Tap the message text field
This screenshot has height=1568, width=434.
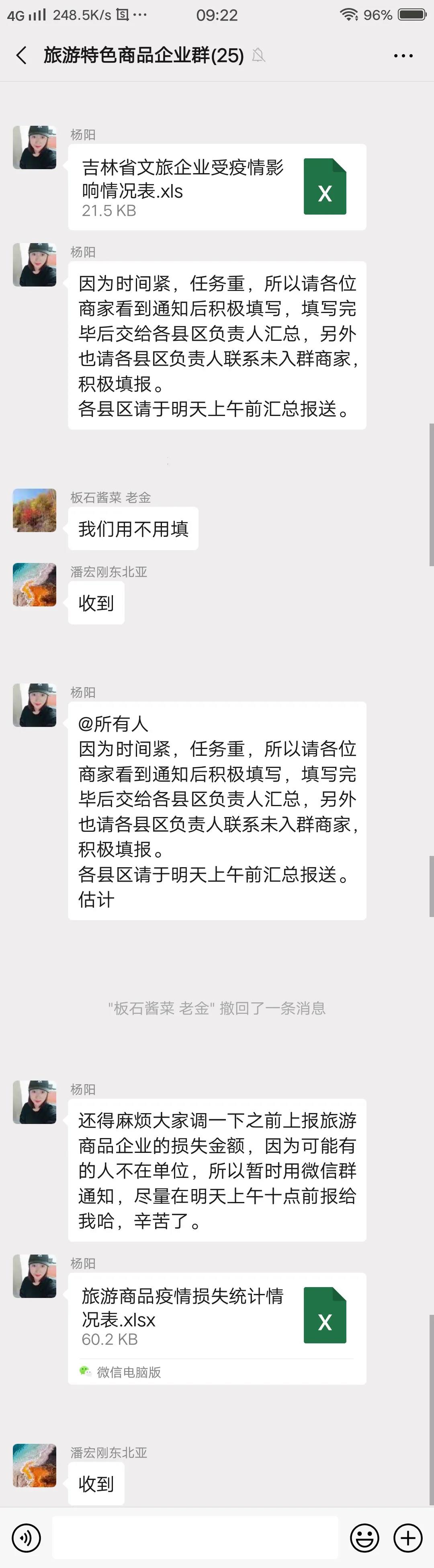(x=195, y=1537)
